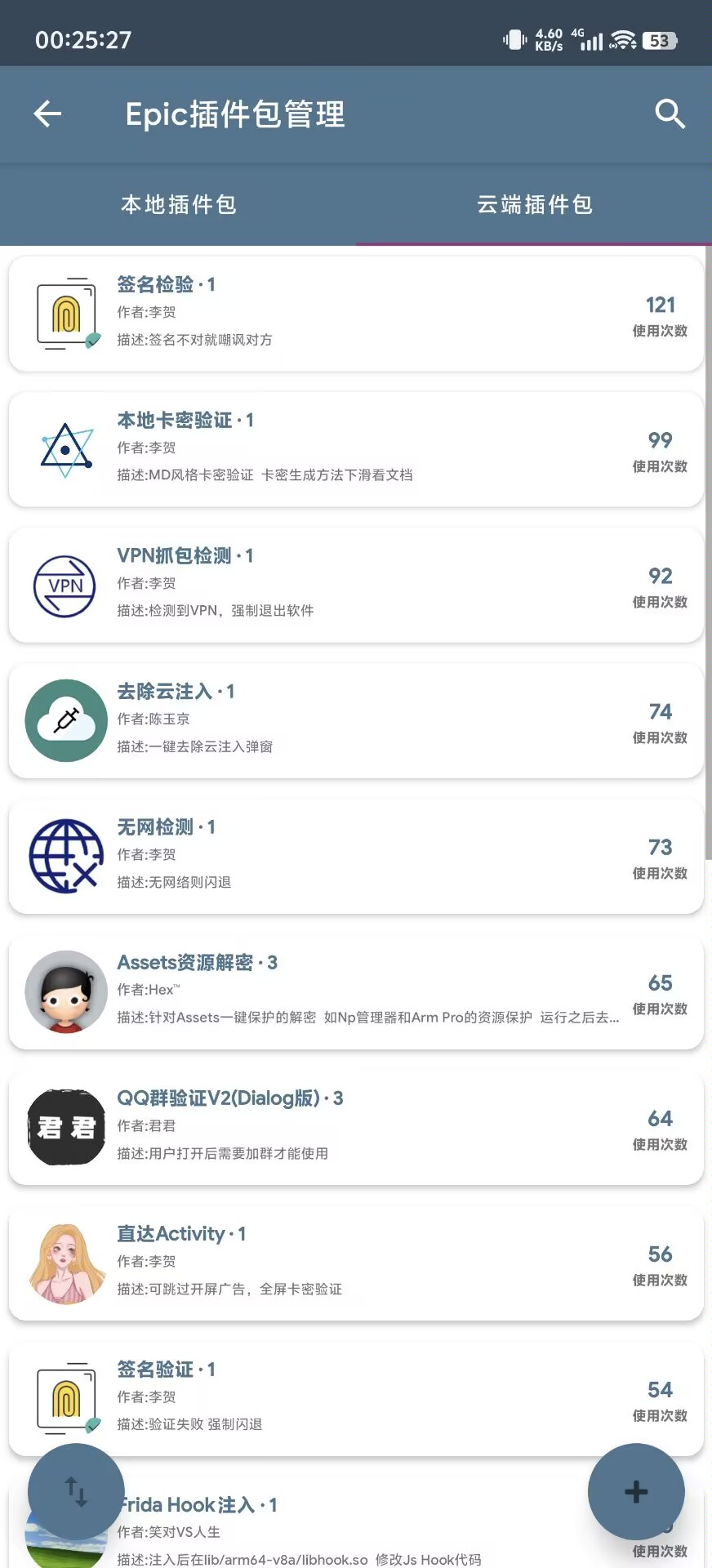The image size is (712, 1568).
Task: Click the 签名验证 fingerprint icon
Action: pos(65,1399)
